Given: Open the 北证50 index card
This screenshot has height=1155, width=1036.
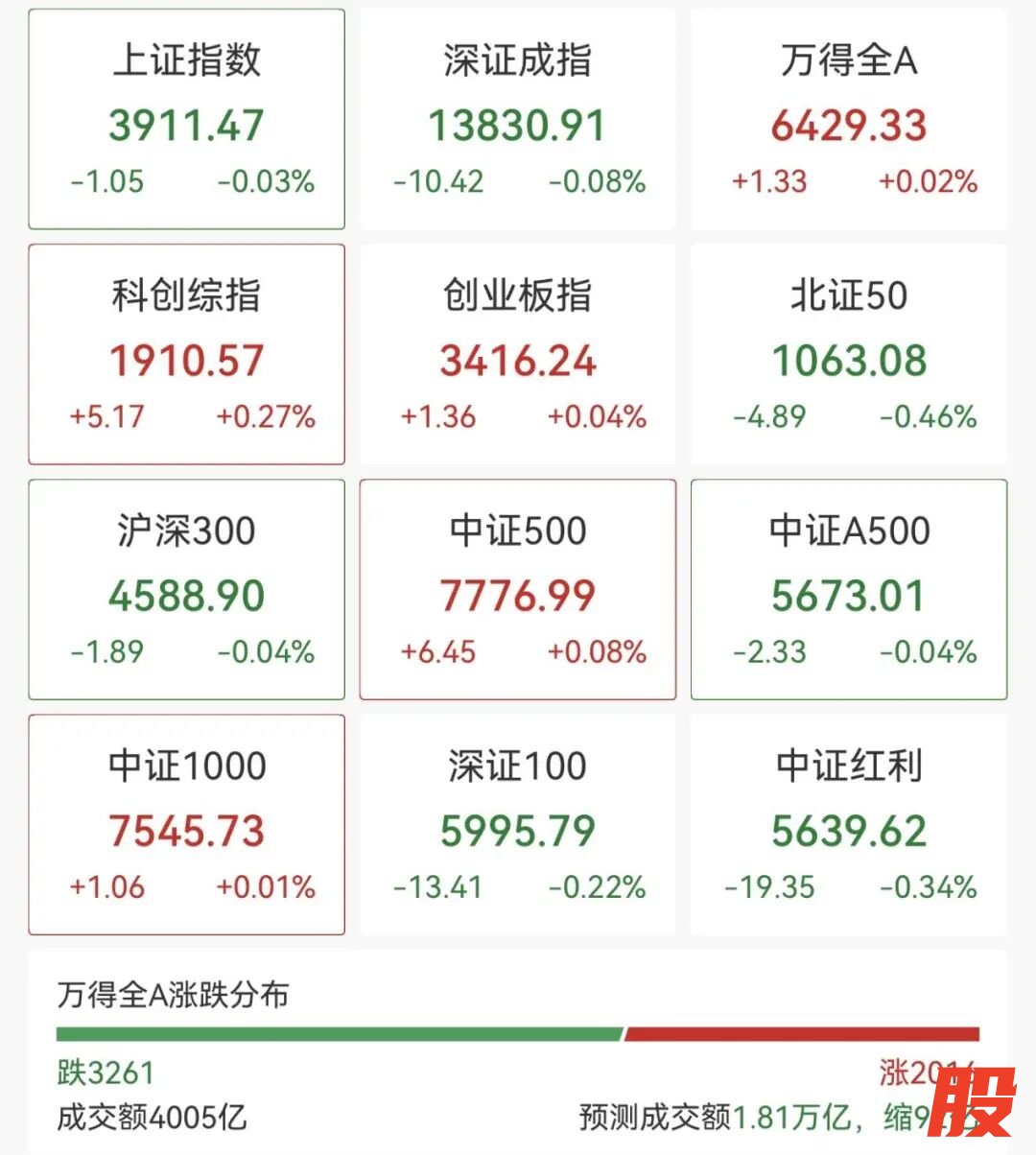Looking at the screenshot, I should click(x=849, y=354).
